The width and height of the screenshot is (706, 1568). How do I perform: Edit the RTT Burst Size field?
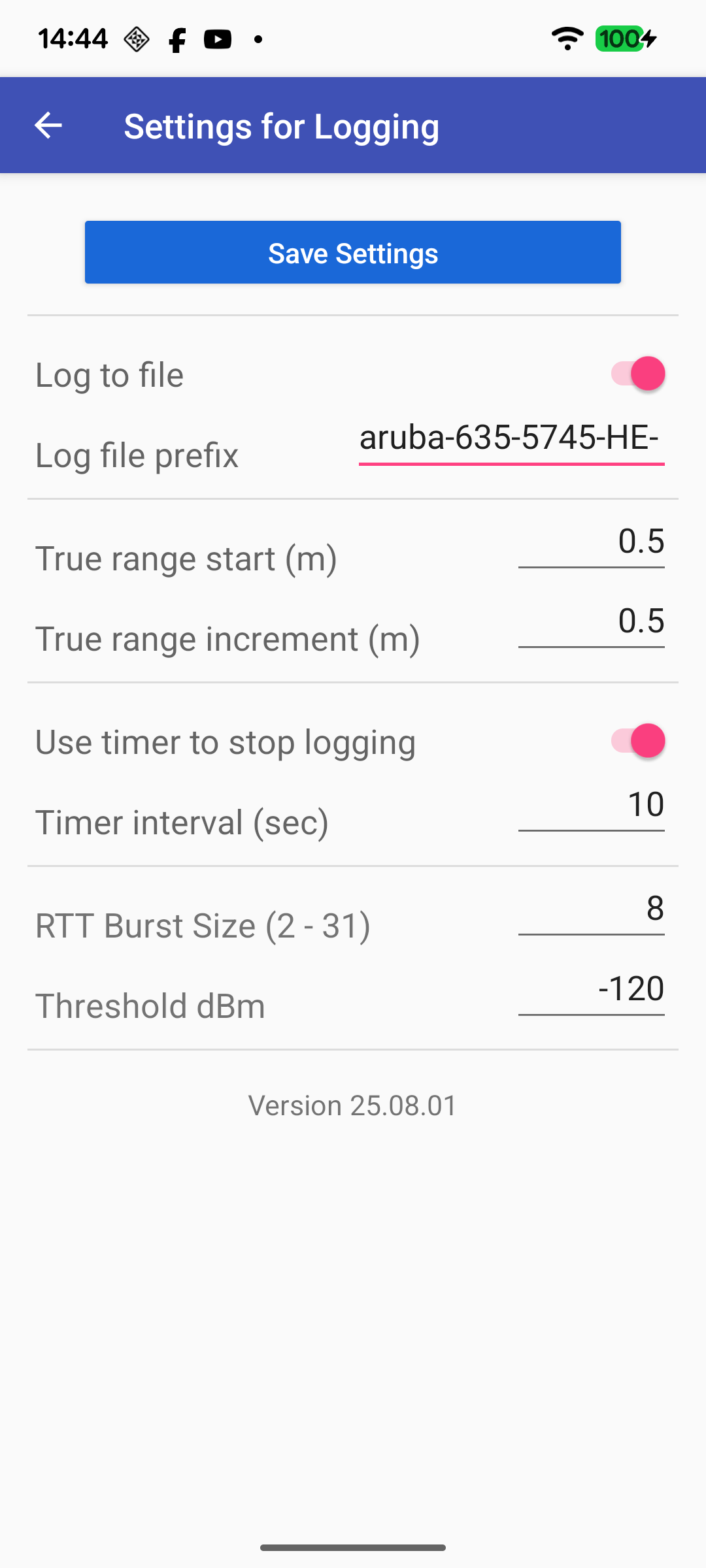point(591,909)
